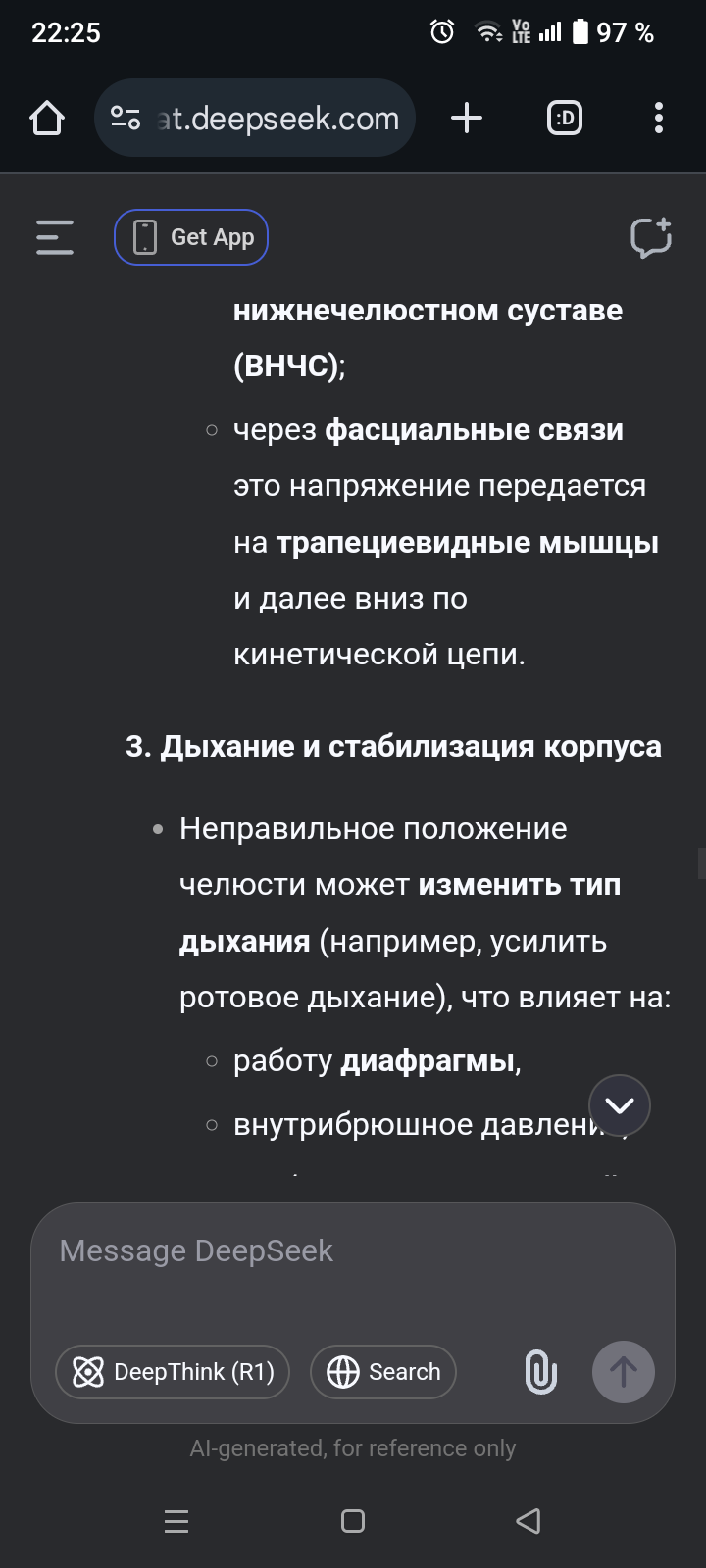Screen dimensions: 706x1568
Task: Go back with the system back button
Action: (529, 1521)
